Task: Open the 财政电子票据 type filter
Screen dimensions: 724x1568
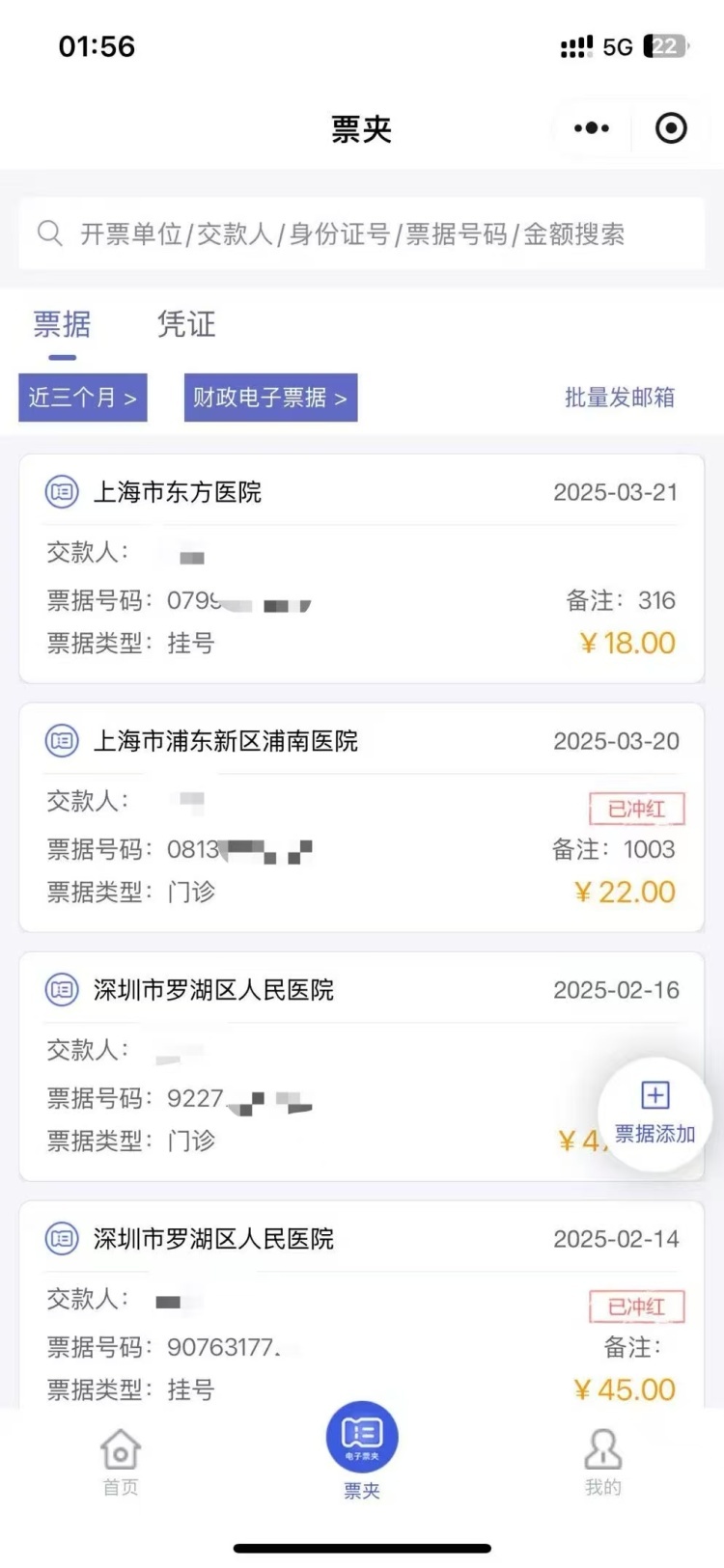Action: click(x=270, y=397)
